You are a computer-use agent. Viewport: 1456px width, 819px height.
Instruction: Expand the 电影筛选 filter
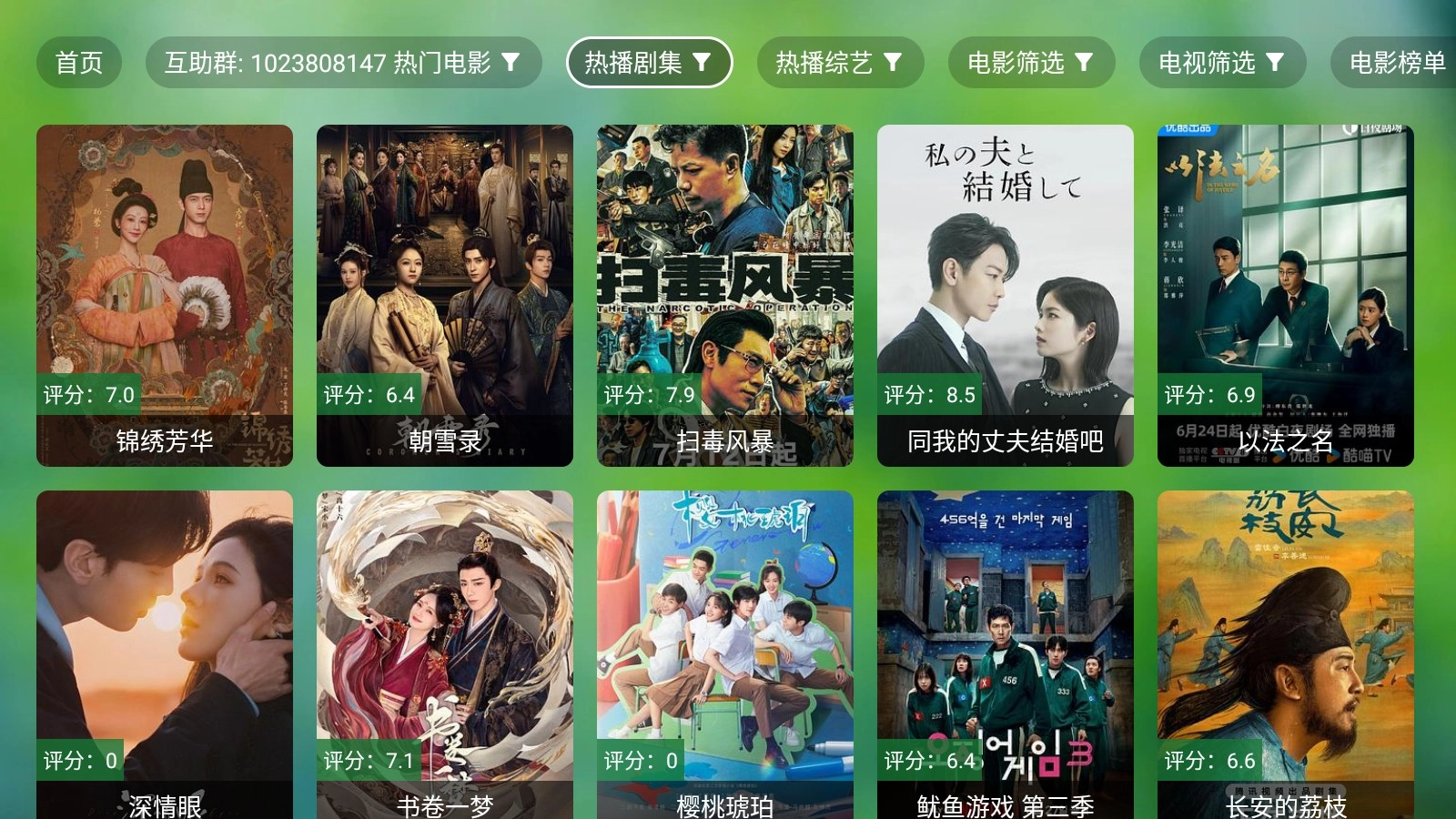click(x=1031, y=63)
